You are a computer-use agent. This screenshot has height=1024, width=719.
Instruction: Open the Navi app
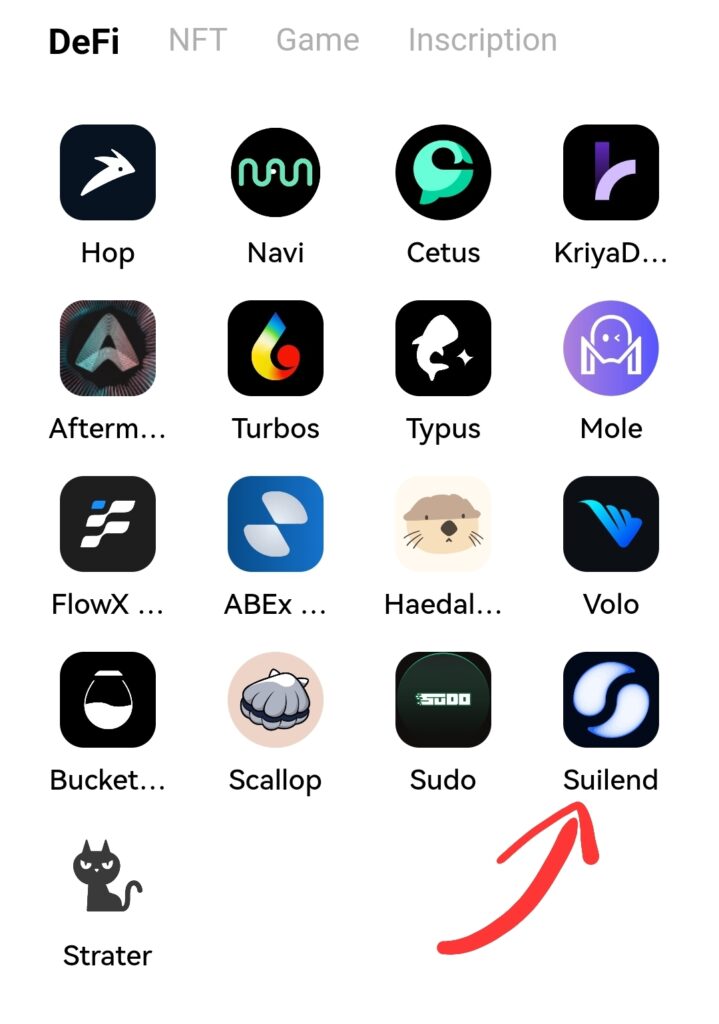[275, 172]
